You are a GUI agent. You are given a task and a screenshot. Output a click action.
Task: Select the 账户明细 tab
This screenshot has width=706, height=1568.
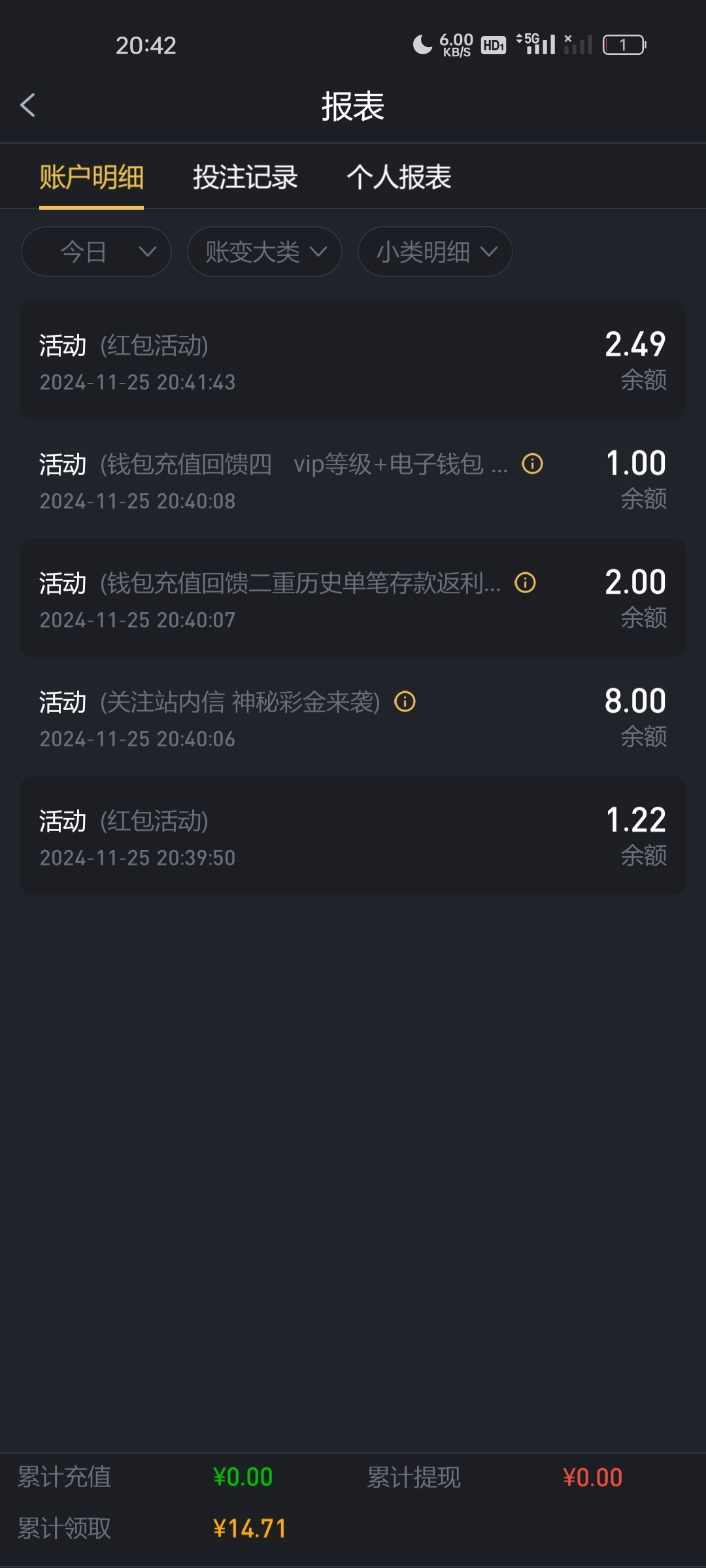pos(92,177)
